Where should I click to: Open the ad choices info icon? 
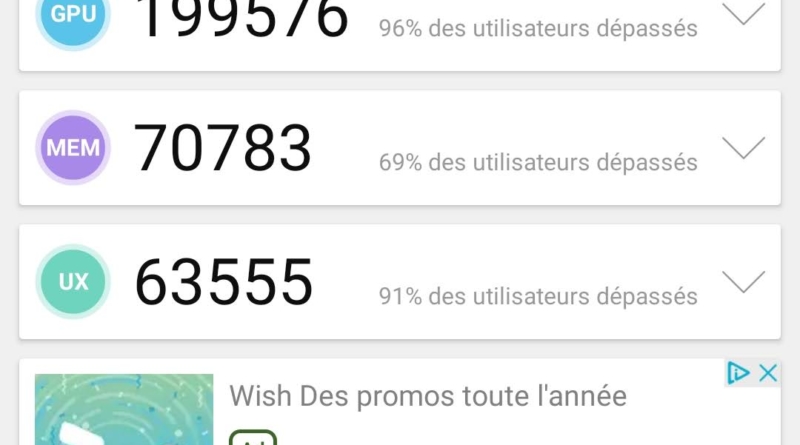coord(739,373)
